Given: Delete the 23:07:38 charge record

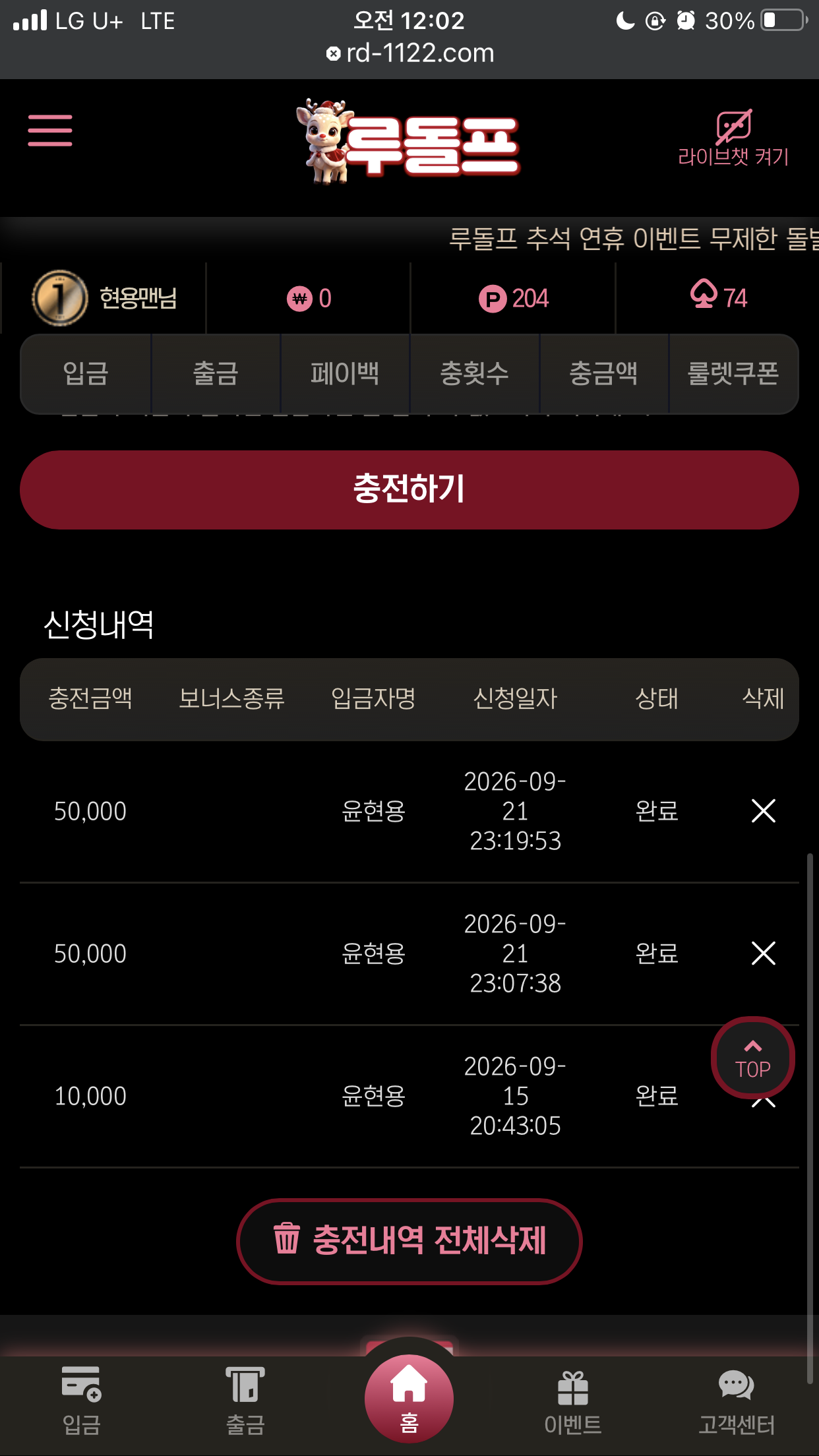Looking at the screenshot, I should point(763,954).
